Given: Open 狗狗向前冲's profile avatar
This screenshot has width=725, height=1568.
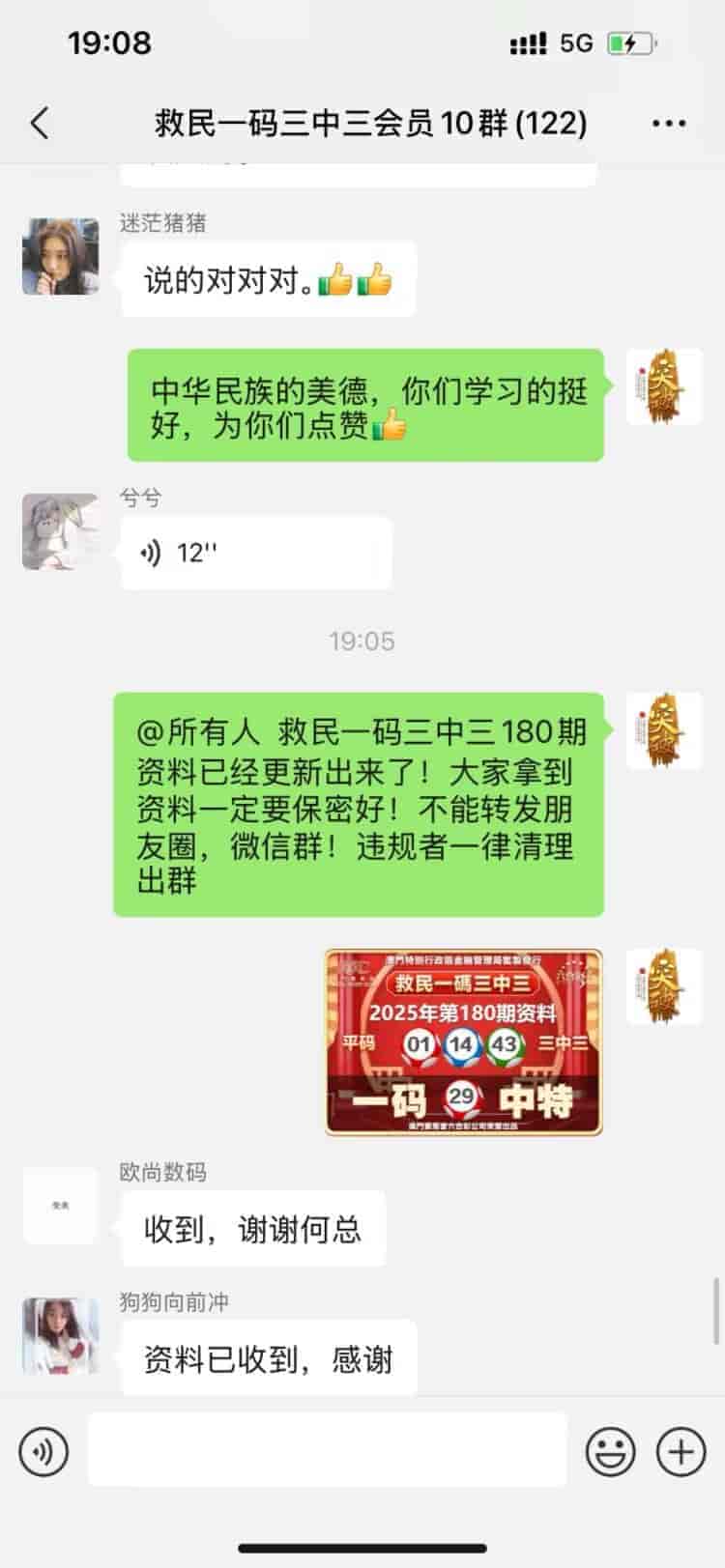Looking at the screenshot, I should coord(61,1336).
